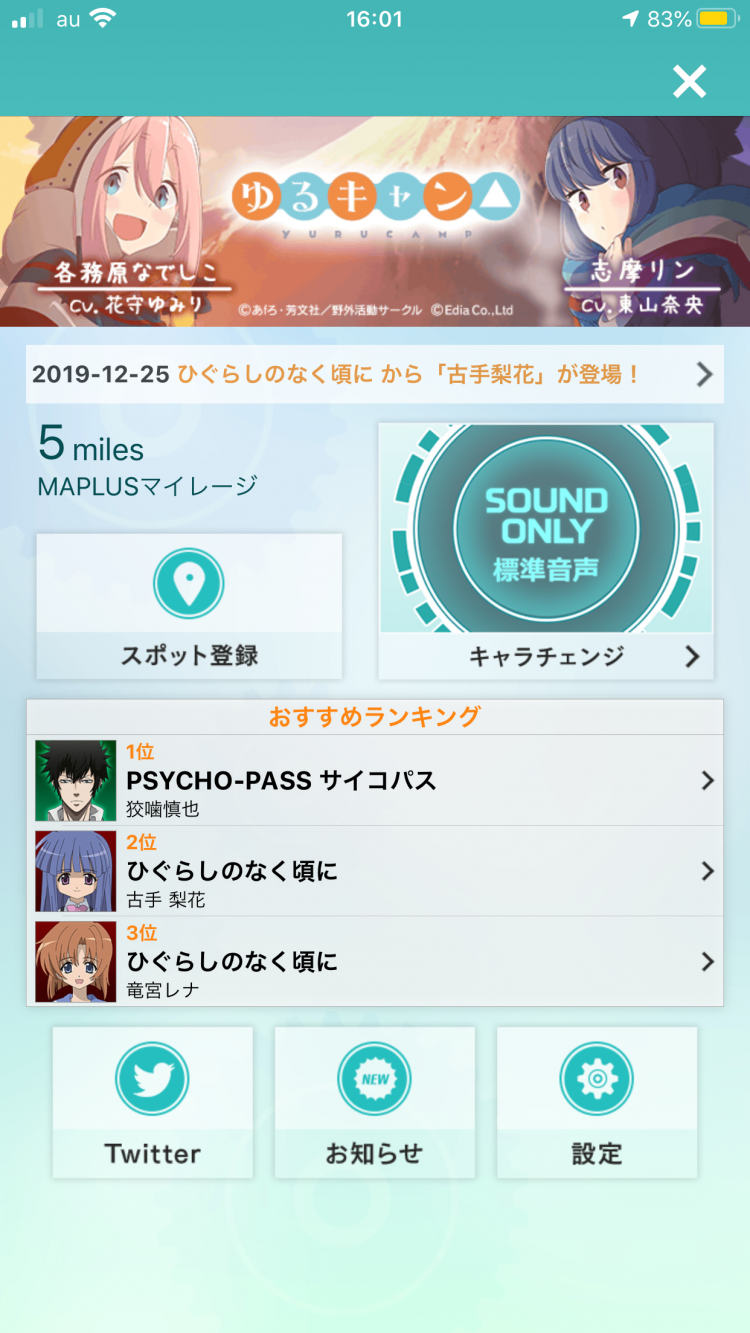Expand the キャラチェンジ options via its chevron

click(x=692, y=657)
